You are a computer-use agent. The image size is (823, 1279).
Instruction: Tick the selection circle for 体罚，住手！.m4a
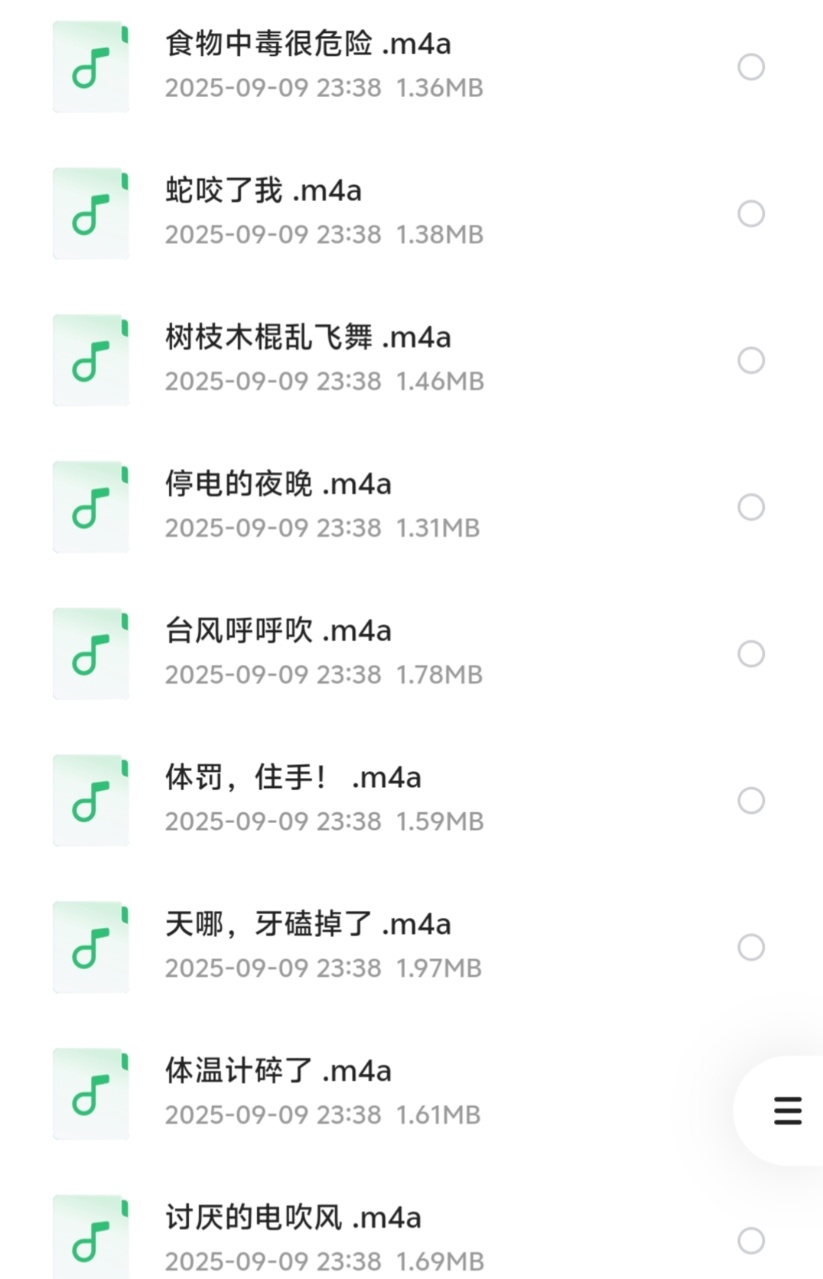751,800
